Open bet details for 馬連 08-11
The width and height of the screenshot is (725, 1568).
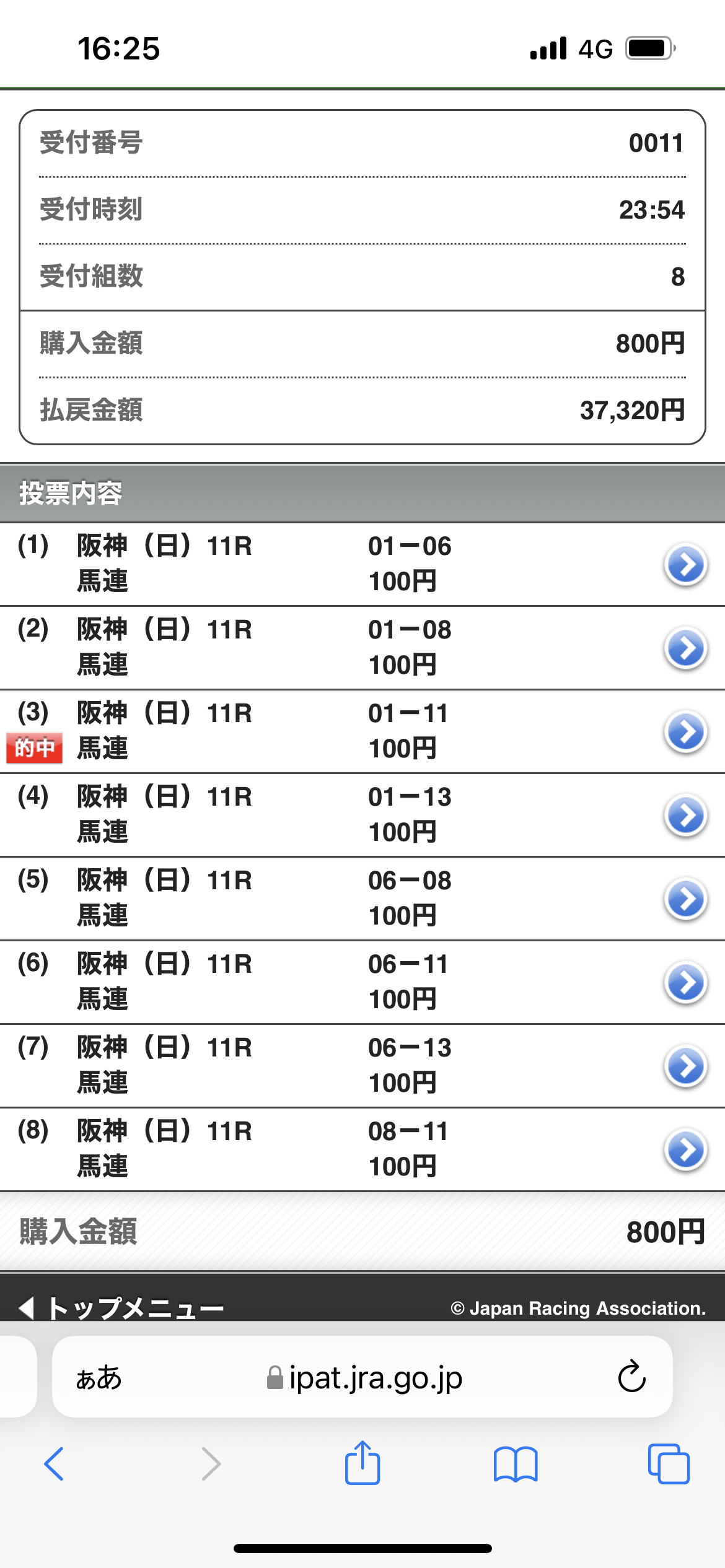(x=685, y=1149)
